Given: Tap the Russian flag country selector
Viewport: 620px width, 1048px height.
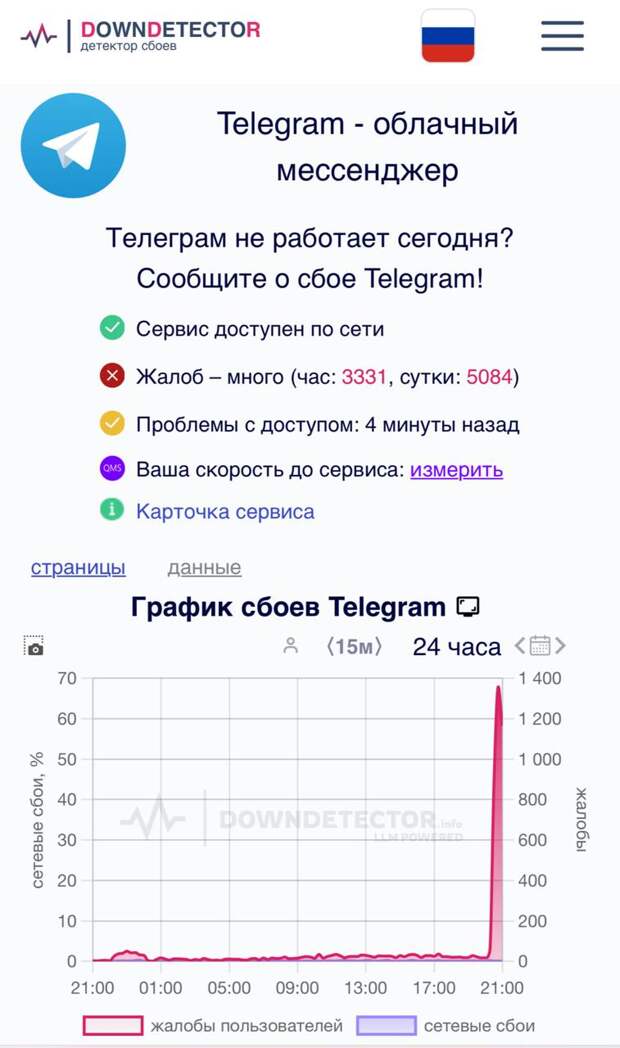Looking at the screenshot, I should pyautogui.click(x=448, y=36).
